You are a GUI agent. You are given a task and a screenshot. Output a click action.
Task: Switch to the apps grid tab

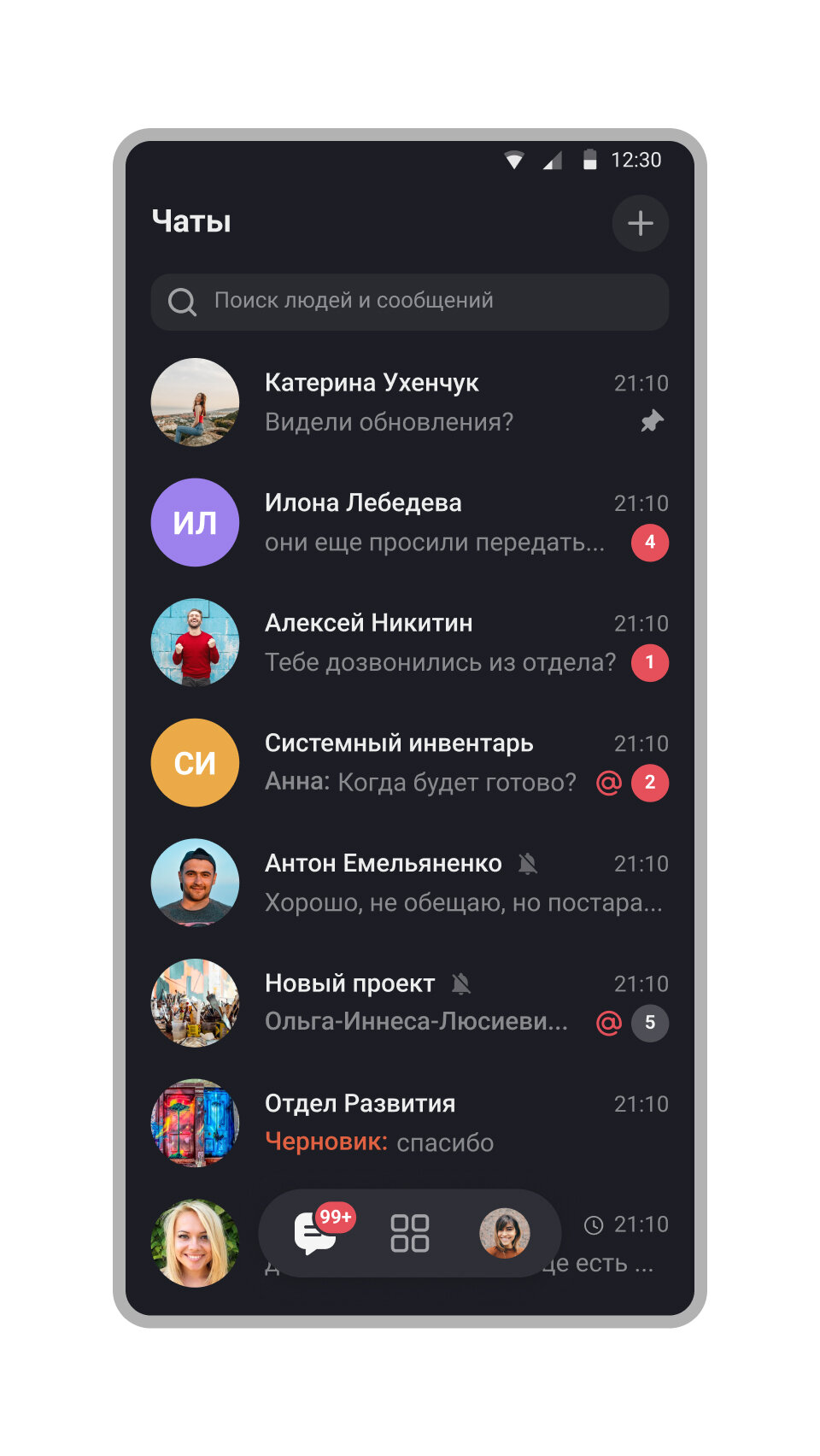tap(410, 1234)
